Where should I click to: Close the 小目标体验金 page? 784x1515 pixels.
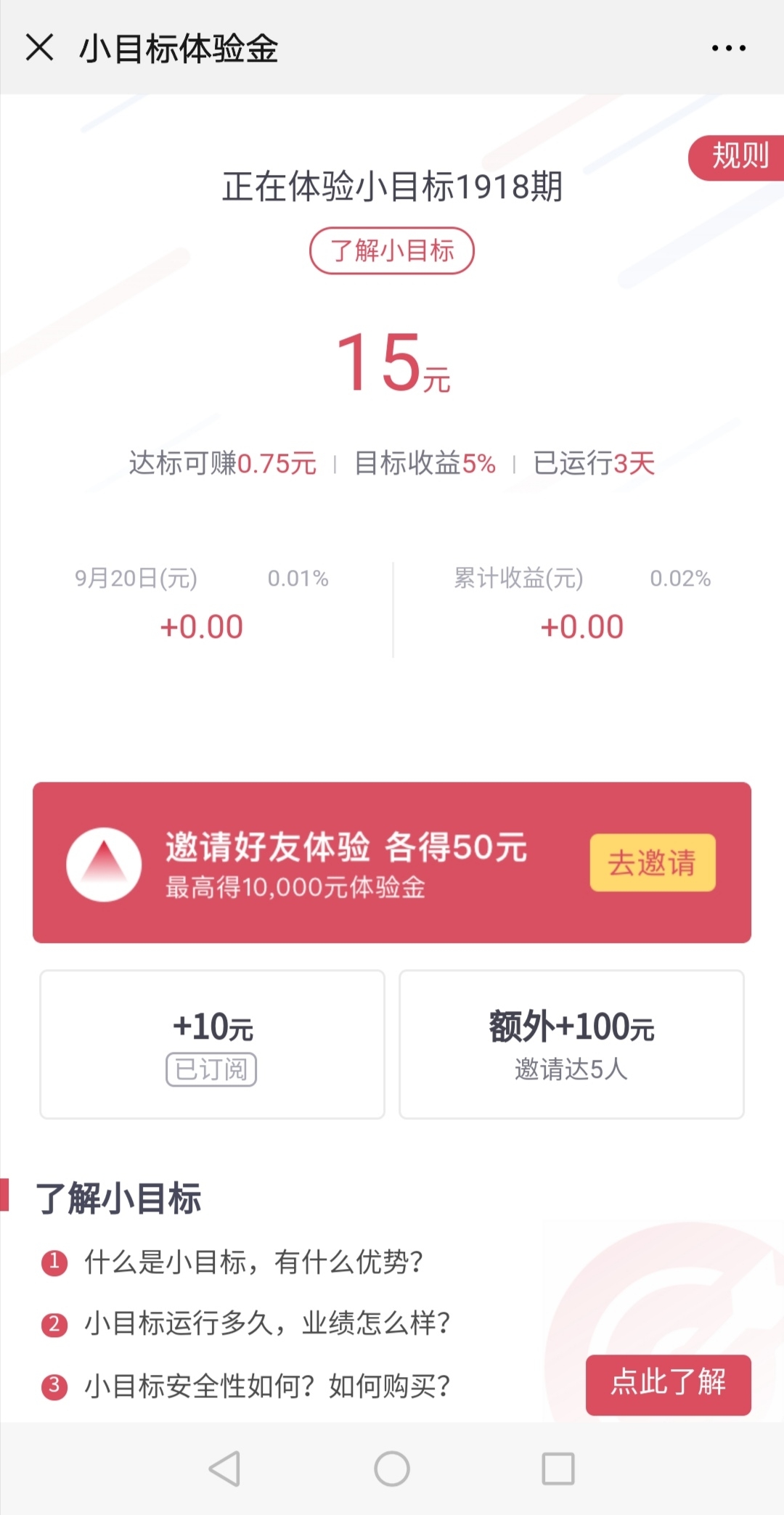click(40, 48)
